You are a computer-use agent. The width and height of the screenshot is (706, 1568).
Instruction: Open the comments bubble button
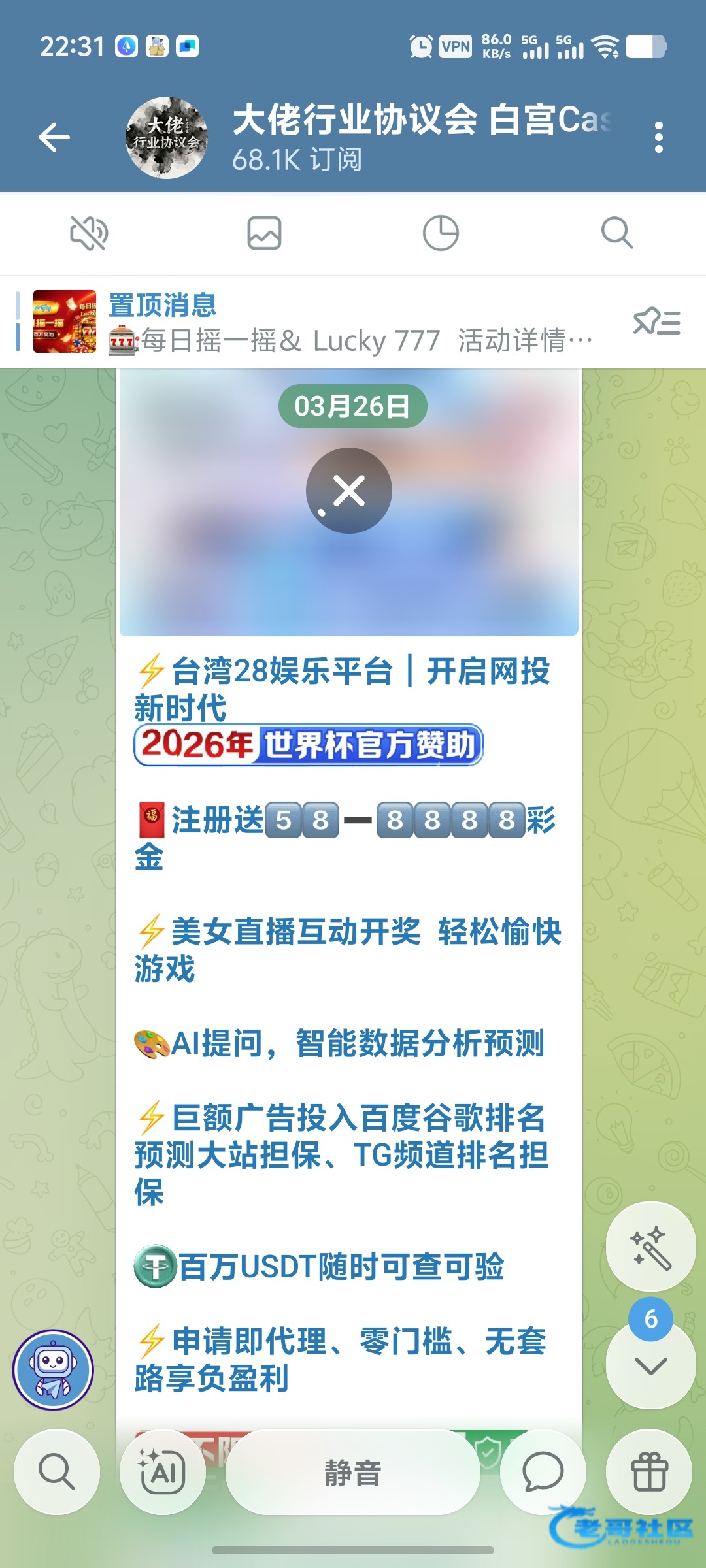(543, 1472)
